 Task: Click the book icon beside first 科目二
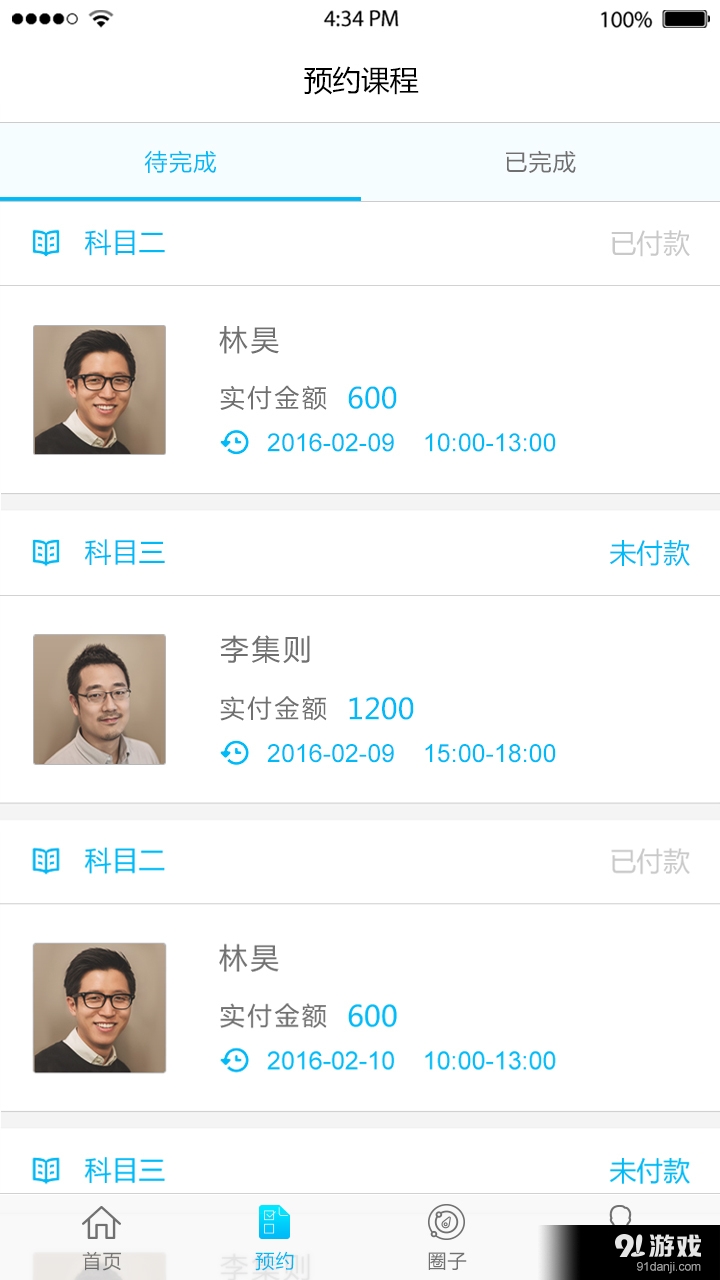point(46,243)
